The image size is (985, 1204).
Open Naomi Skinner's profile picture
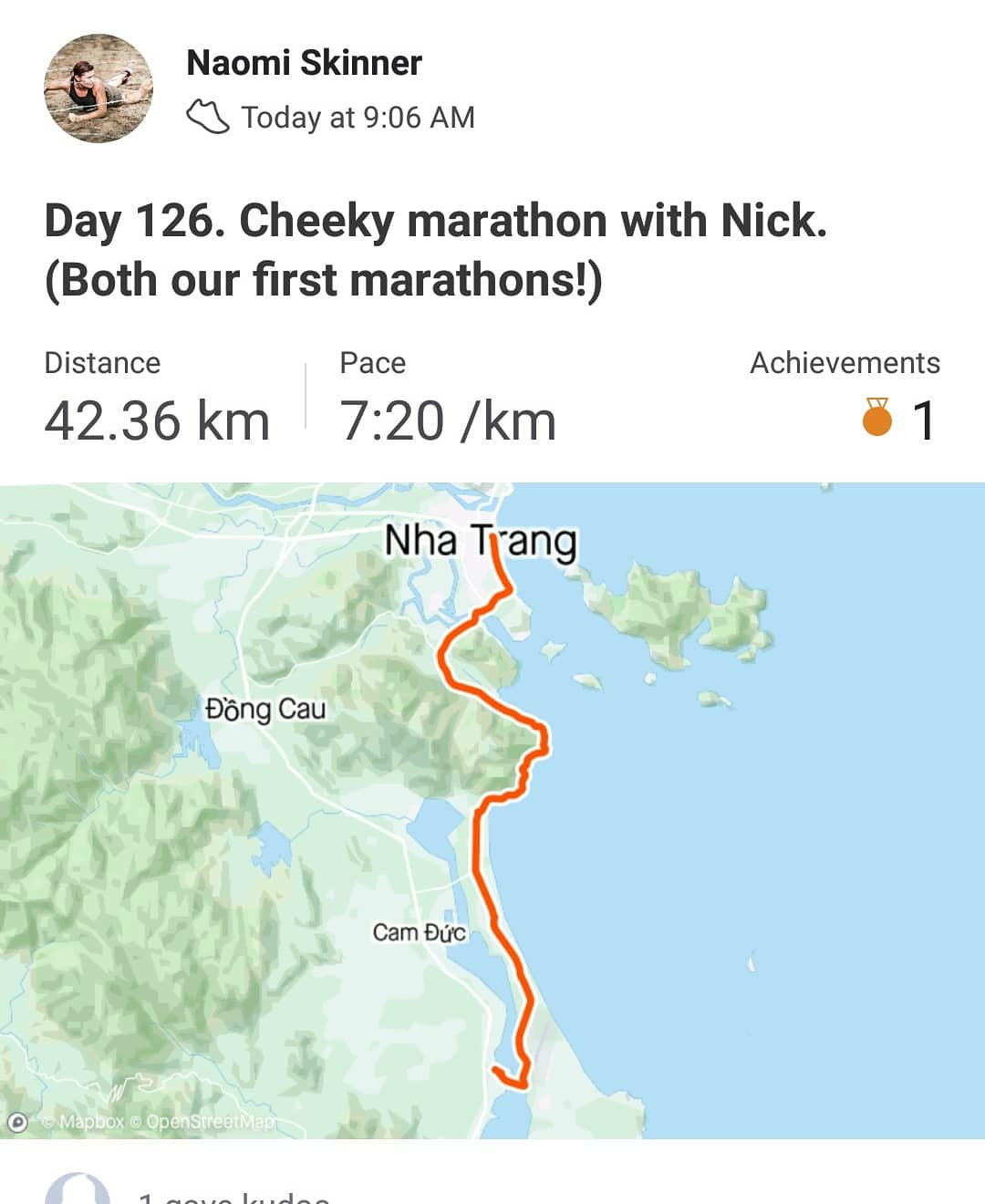pyautogui.click(x=98, y=88)
